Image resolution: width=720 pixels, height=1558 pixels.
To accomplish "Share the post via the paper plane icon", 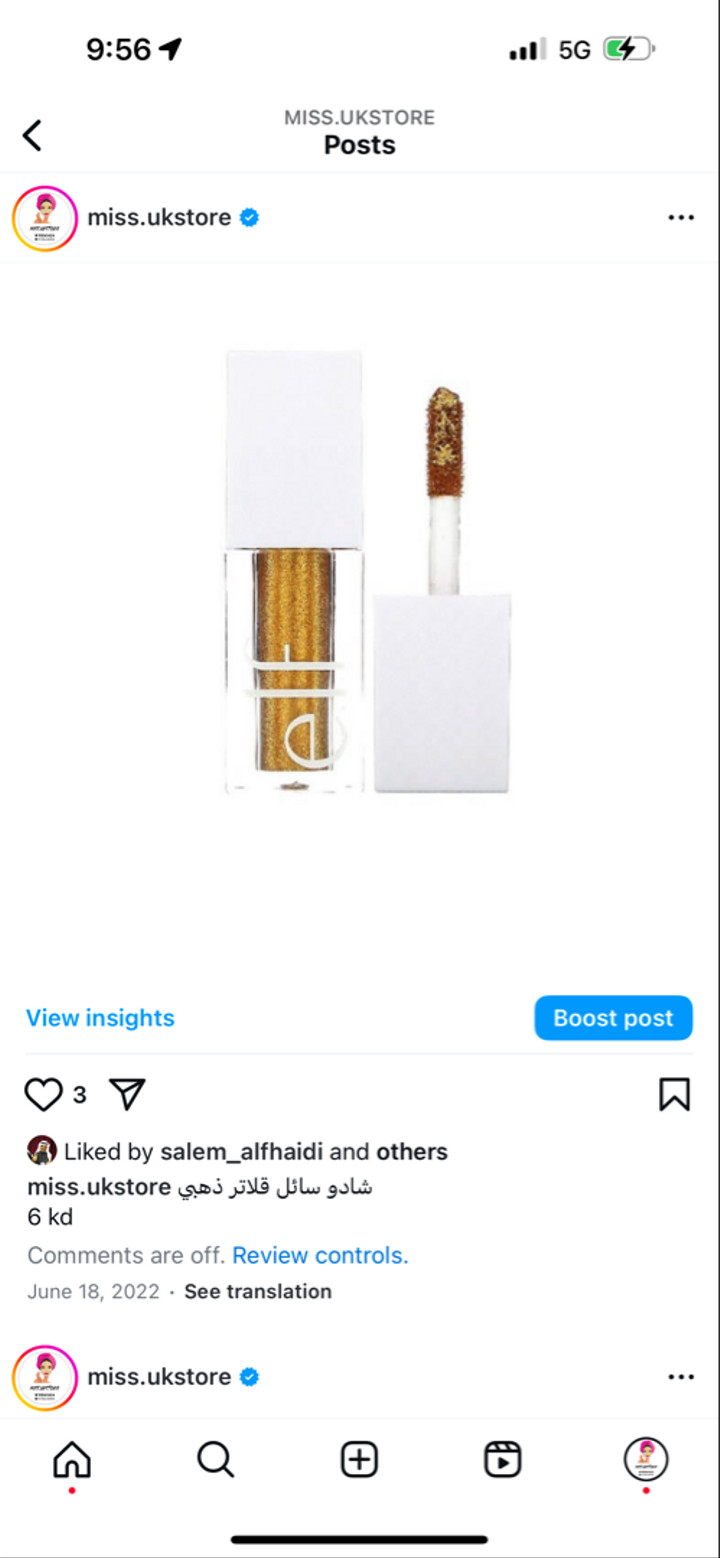I will coord(128,1095).
